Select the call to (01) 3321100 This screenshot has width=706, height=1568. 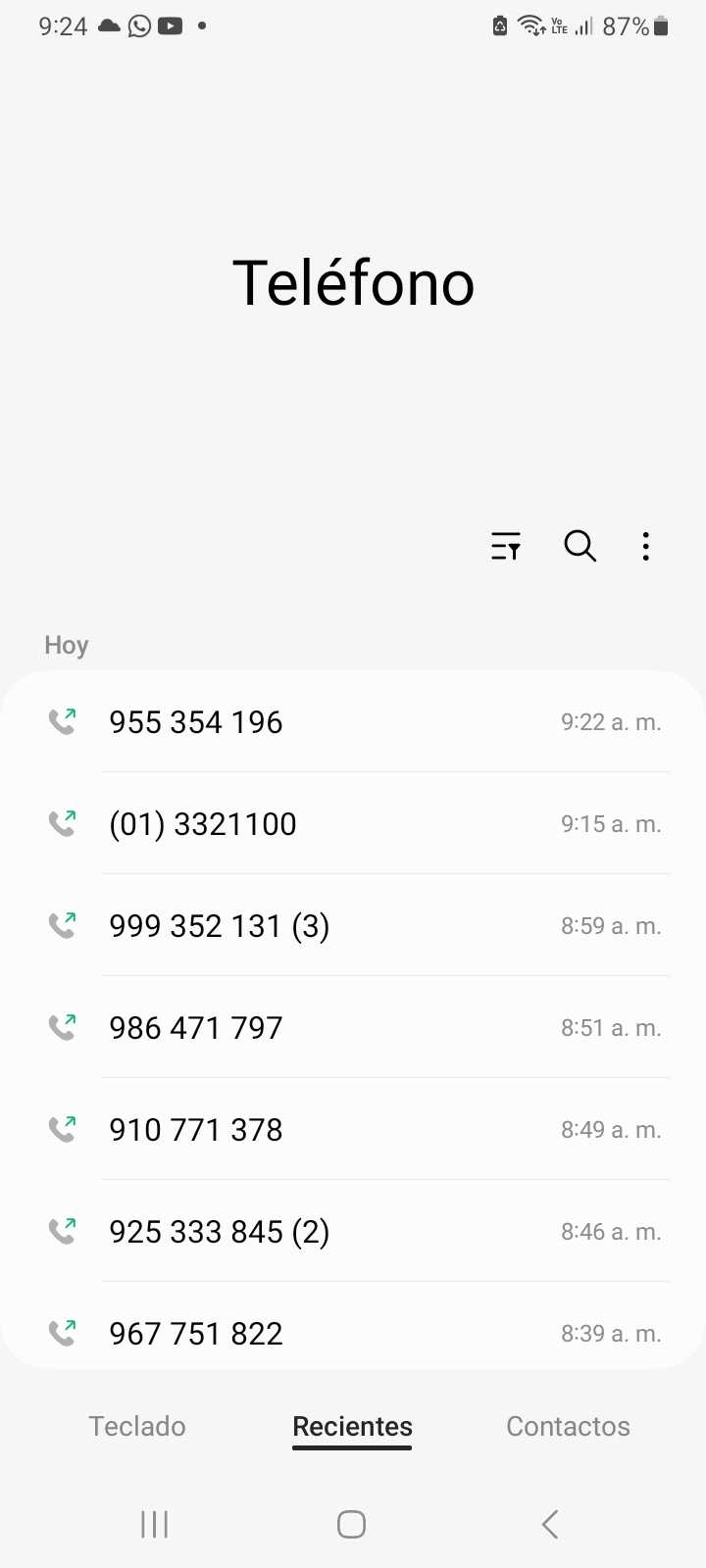pos(353,824)
